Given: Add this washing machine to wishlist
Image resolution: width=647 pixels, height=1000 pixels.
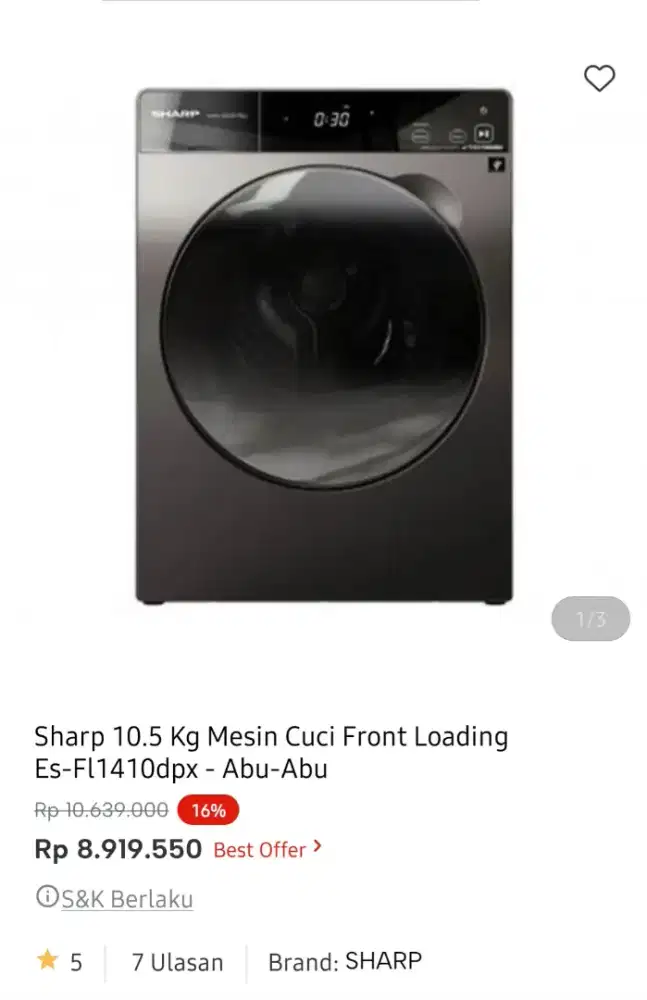Looking at the screenshot, I should pyautogui.click(x=599, y=78).
